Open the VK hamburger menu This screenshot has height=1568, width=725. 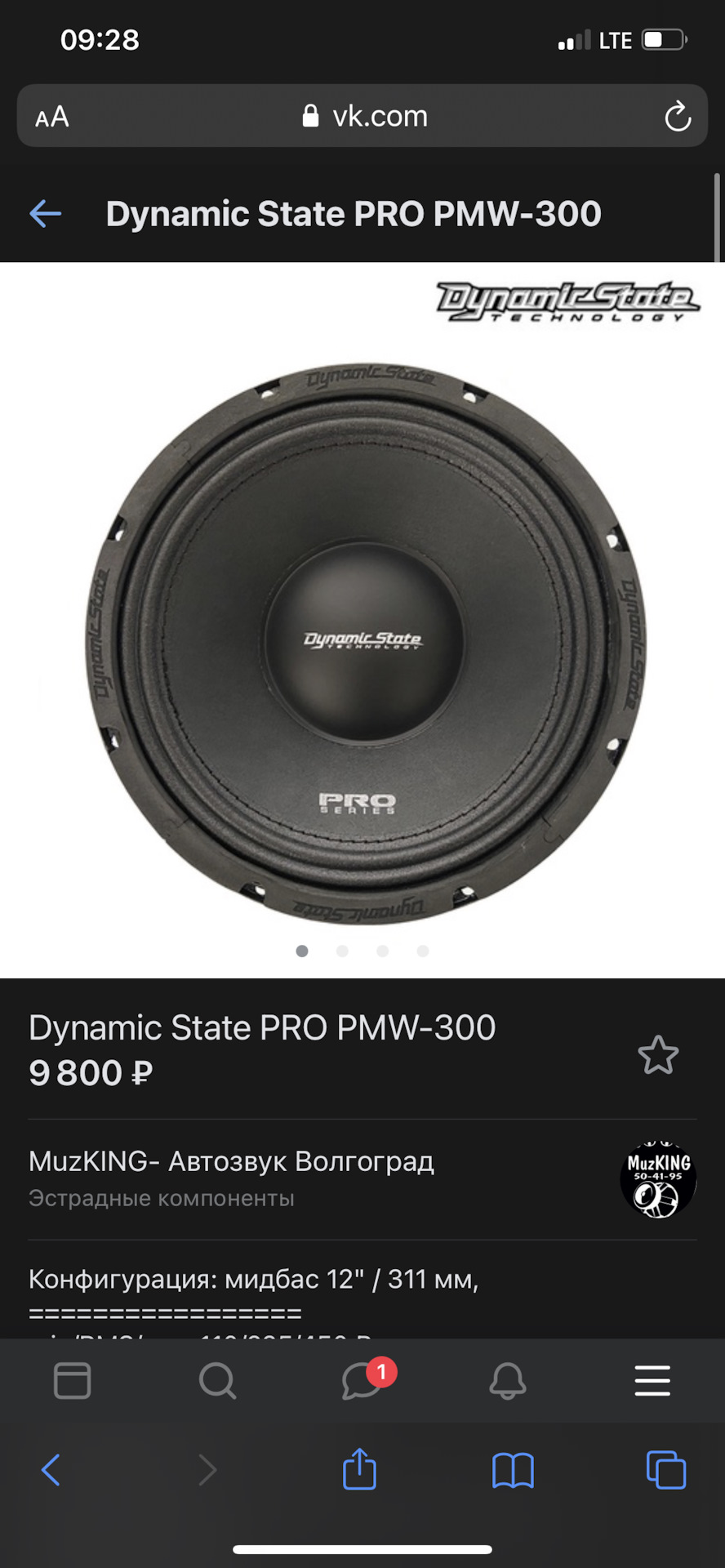(x=652, y=1381)
